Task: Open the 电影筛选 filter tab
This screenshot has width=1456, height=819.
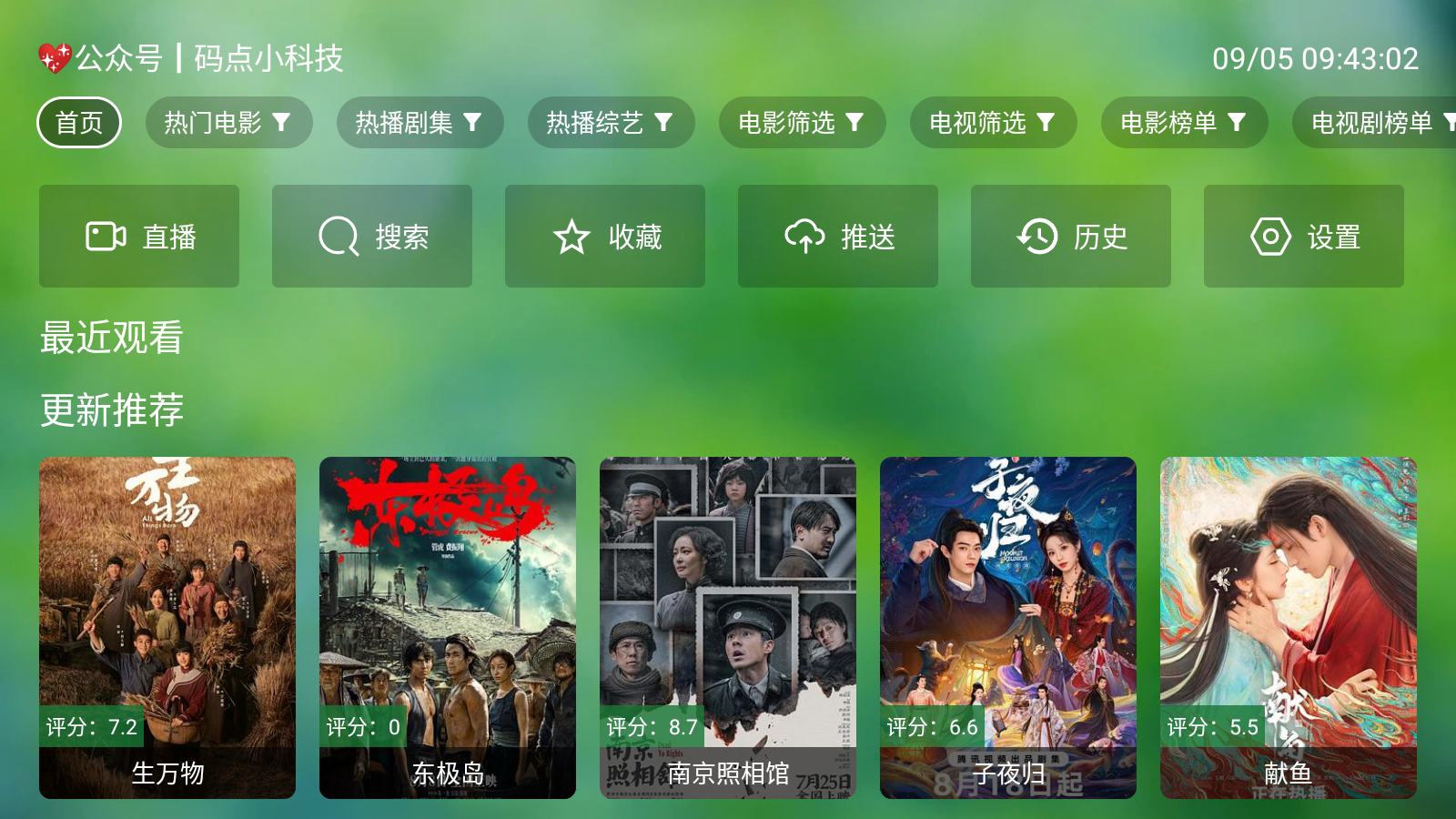Action: pyautogui.click(x=802, y=122)
